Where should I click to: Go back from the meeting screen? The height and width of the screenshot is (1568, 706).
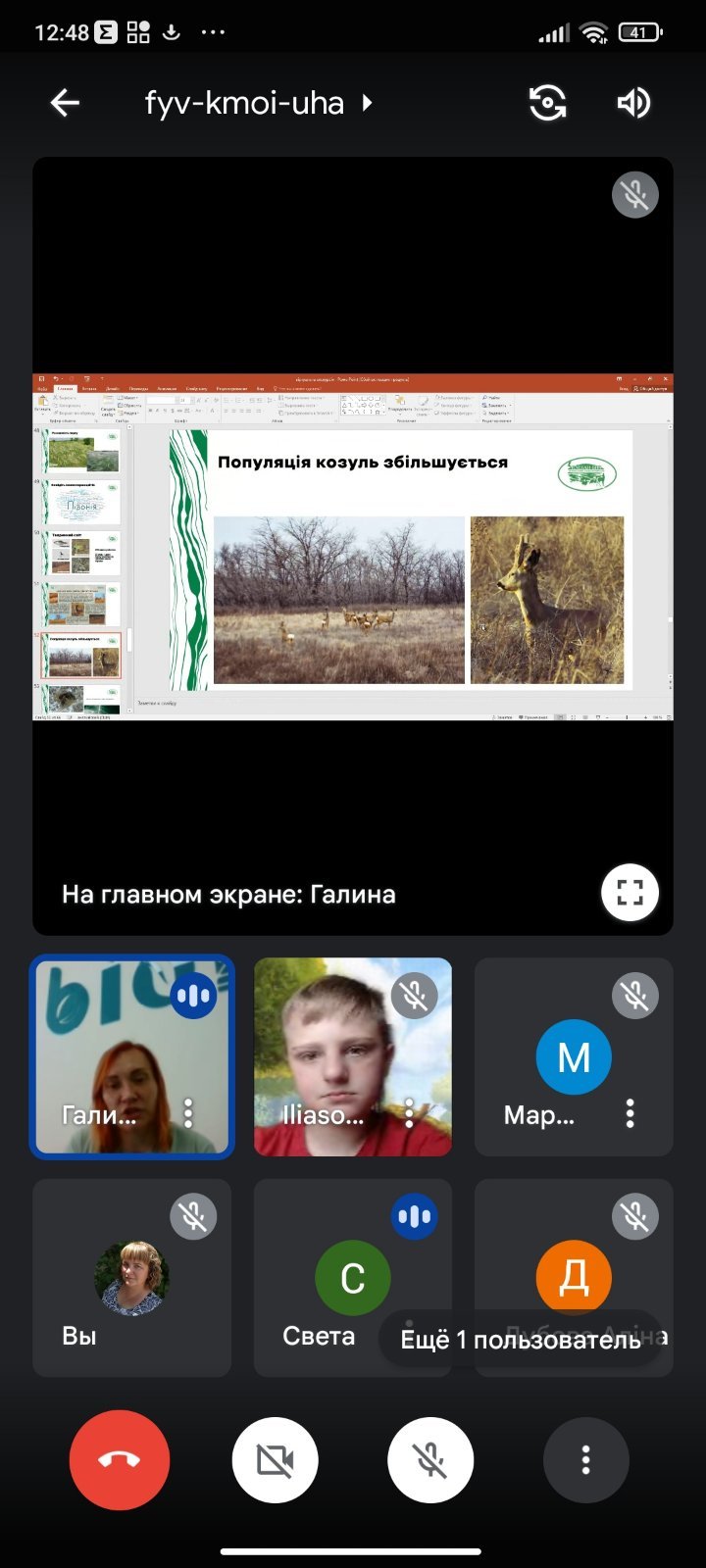[x=65, y=102]
